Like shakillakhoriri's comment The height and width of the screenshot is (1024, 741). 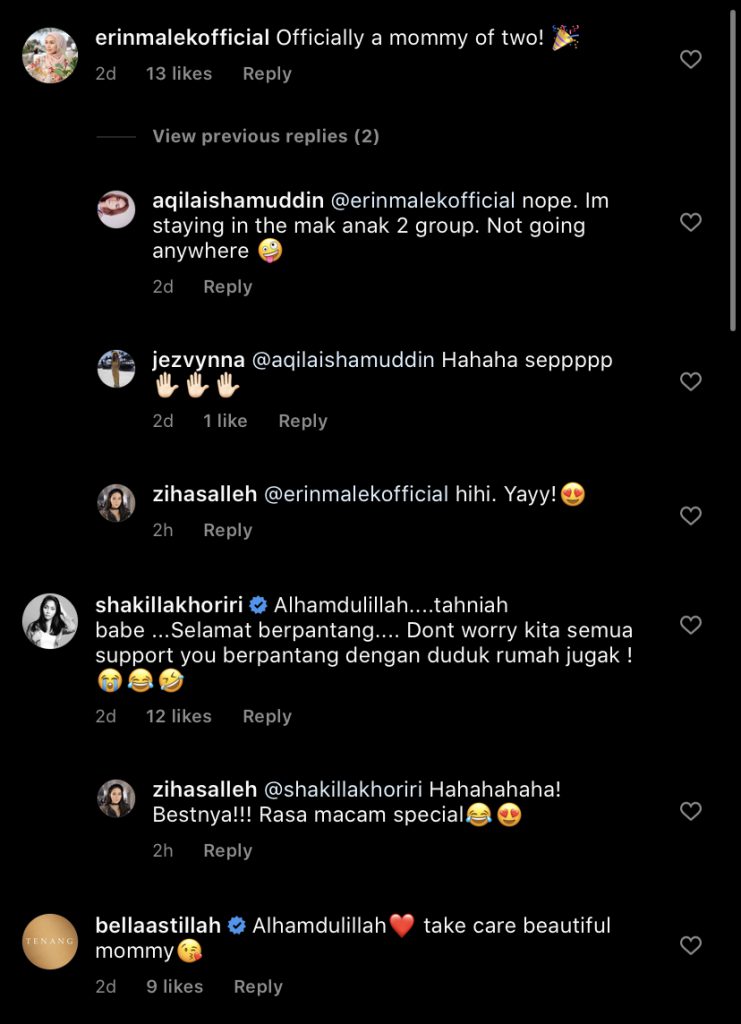coord(690,625)
